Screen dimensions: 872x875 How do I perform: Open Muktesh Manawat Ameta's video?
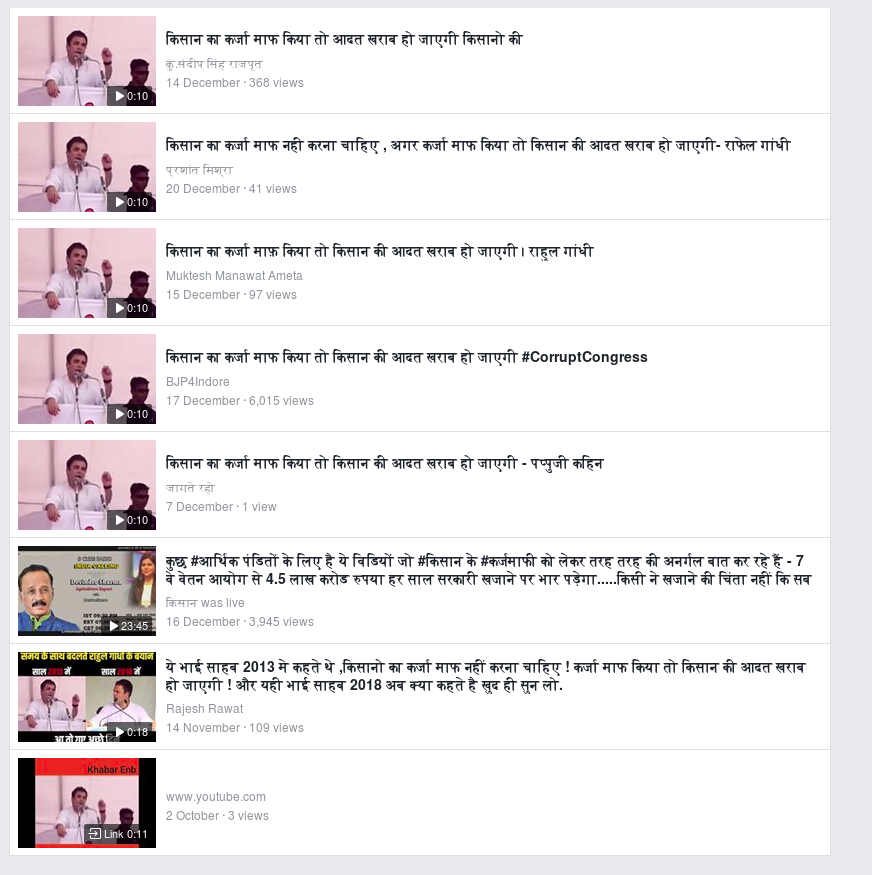(379, 252)
